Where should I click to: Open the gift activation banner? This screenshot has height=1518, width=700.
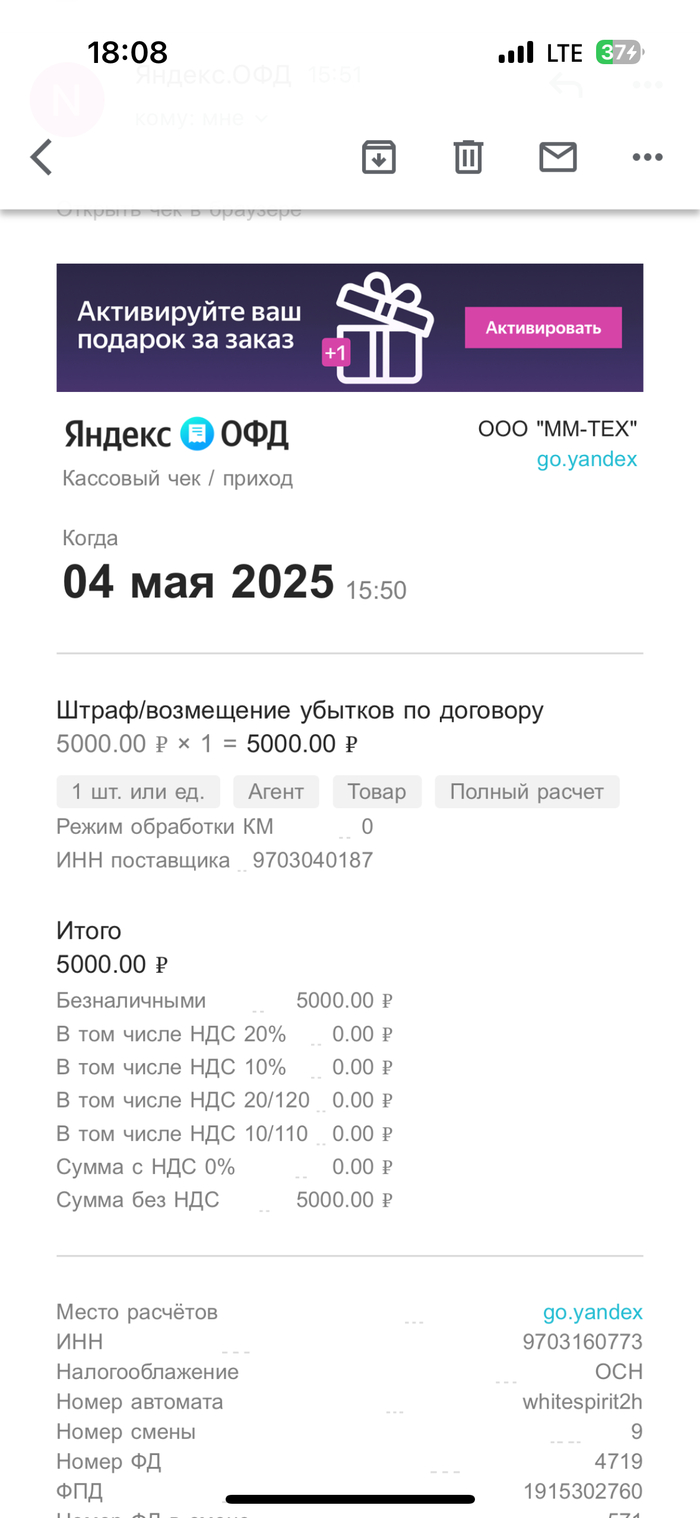(350, 327)
